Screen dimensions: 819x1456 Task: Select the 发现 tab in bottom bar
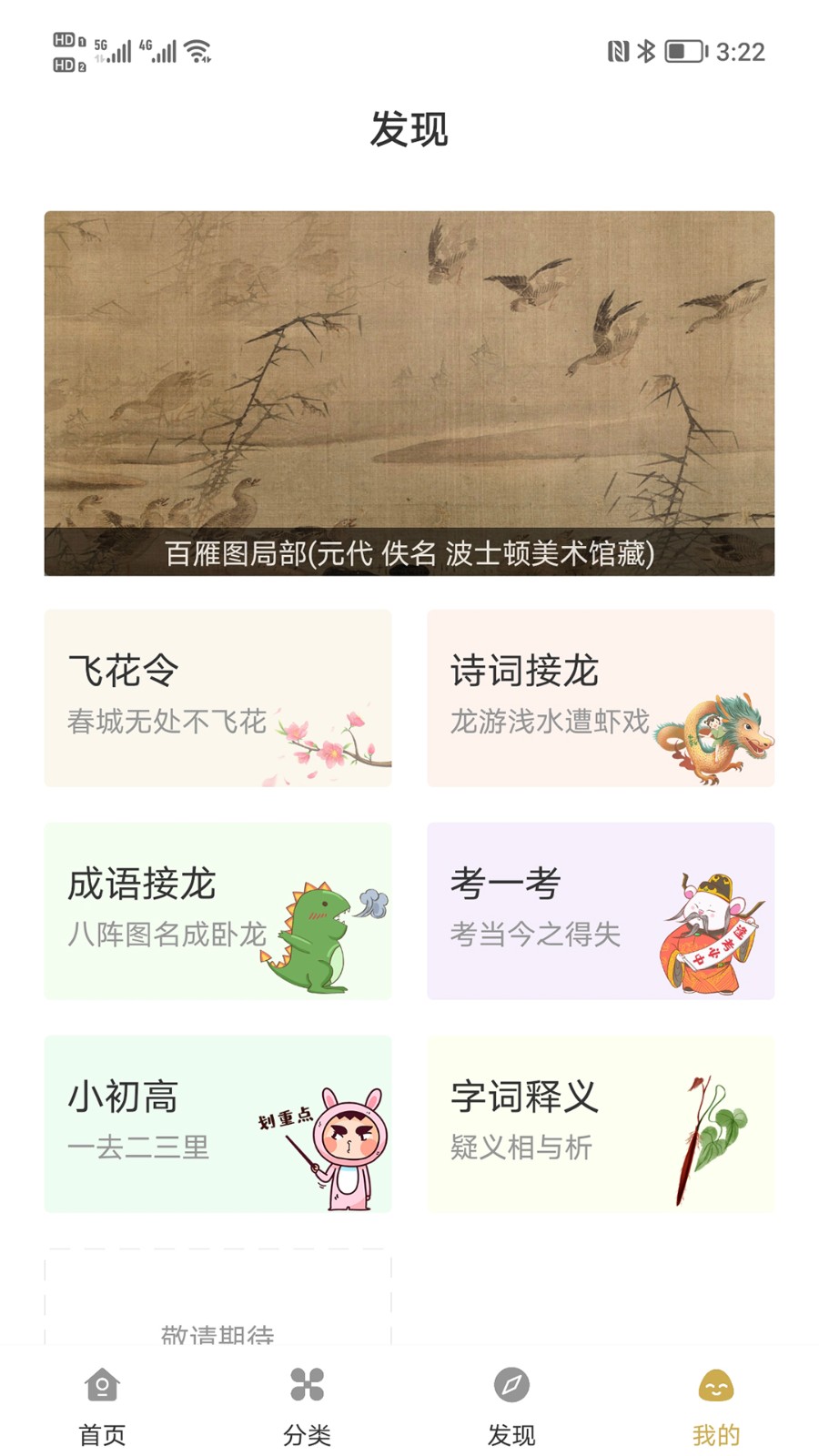pyautogui.click(x=511, y=1405)
